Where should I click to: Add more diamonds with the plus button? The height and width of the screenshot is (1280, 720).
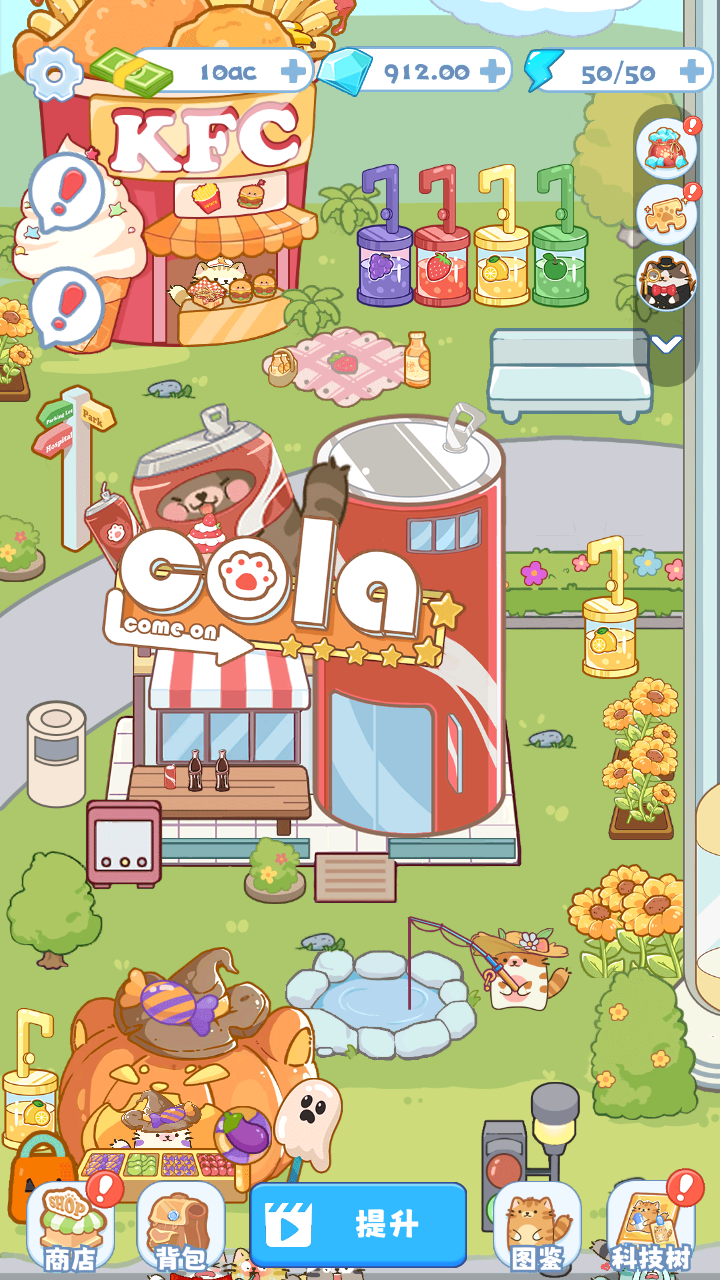pos(492,71)
